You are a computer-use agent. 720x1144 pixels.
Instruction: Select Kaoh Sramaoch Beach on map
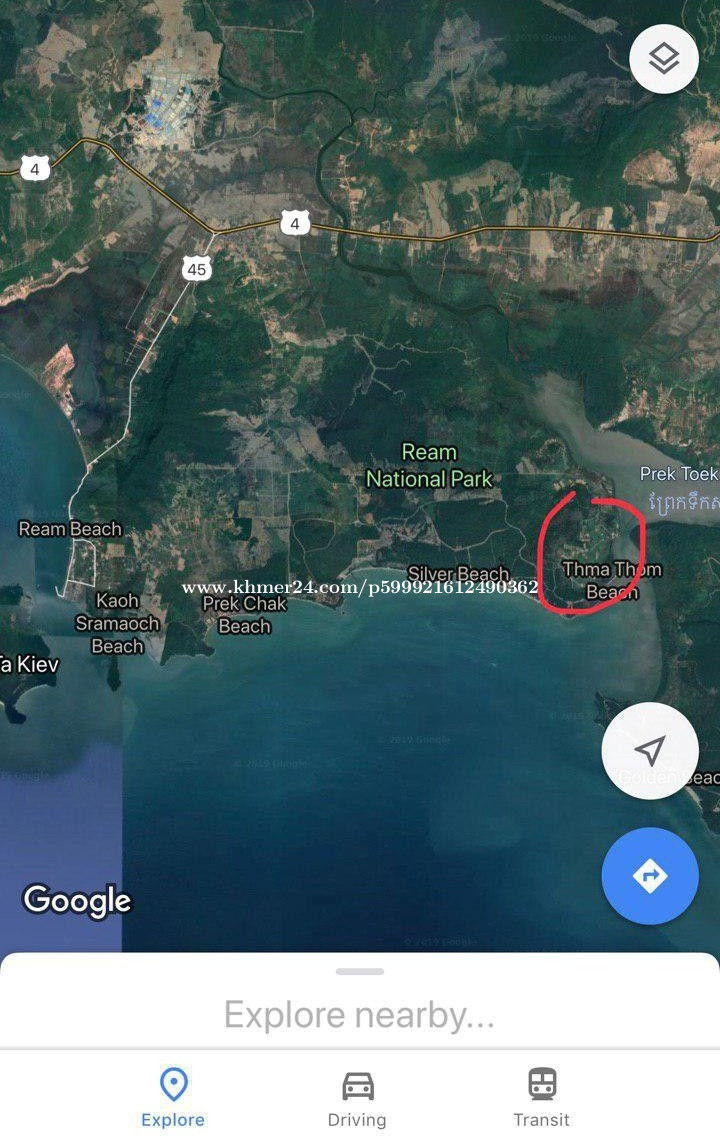pyautogui.click(x=117, y=623)
